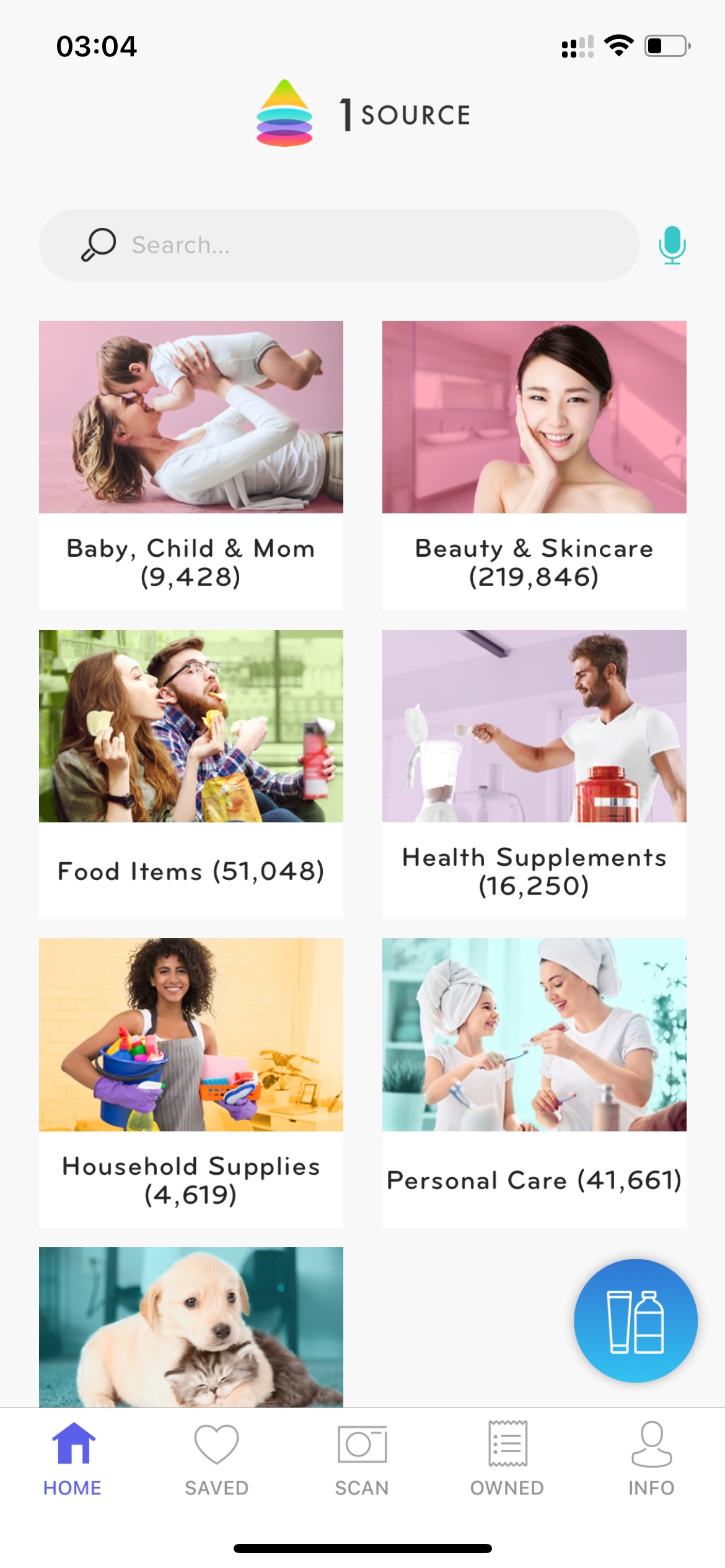Select the puppy and kitten category tile
Viewport: 725px width, 1568px height.
(191, 1326)
